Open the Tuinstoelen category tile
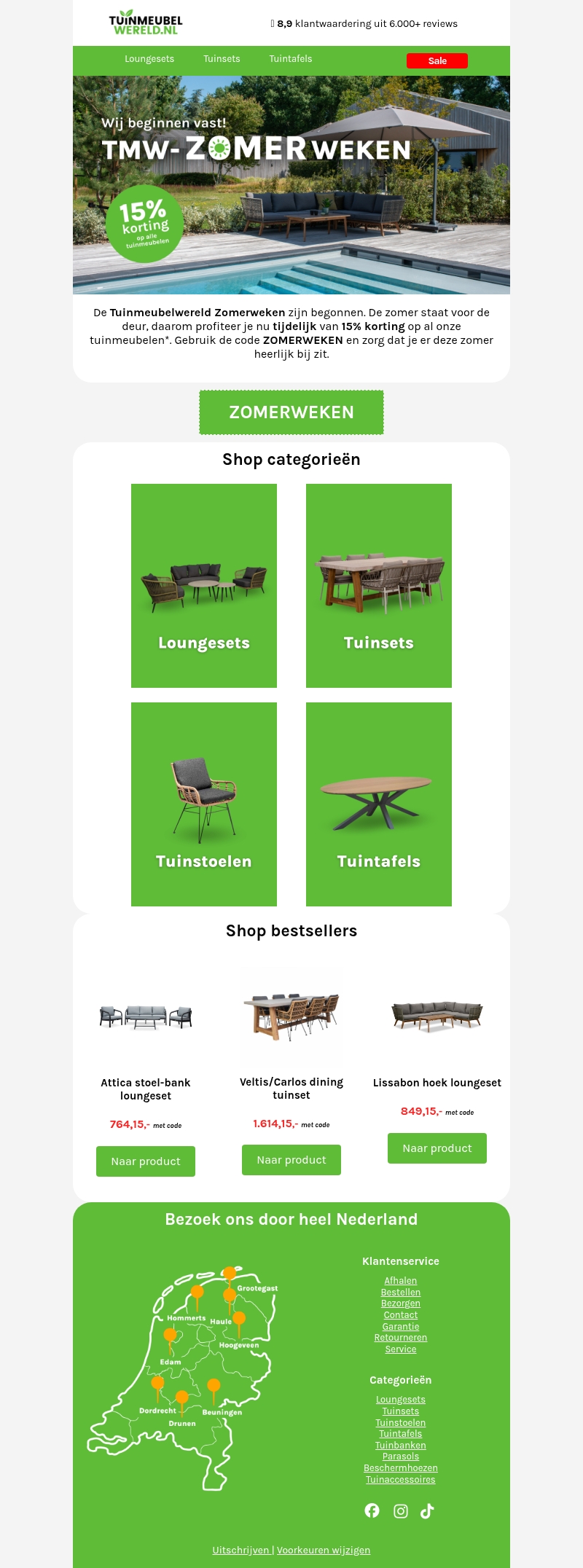Image resolution: width=583 pixels, height=1568 pixels. click(204, 804)
